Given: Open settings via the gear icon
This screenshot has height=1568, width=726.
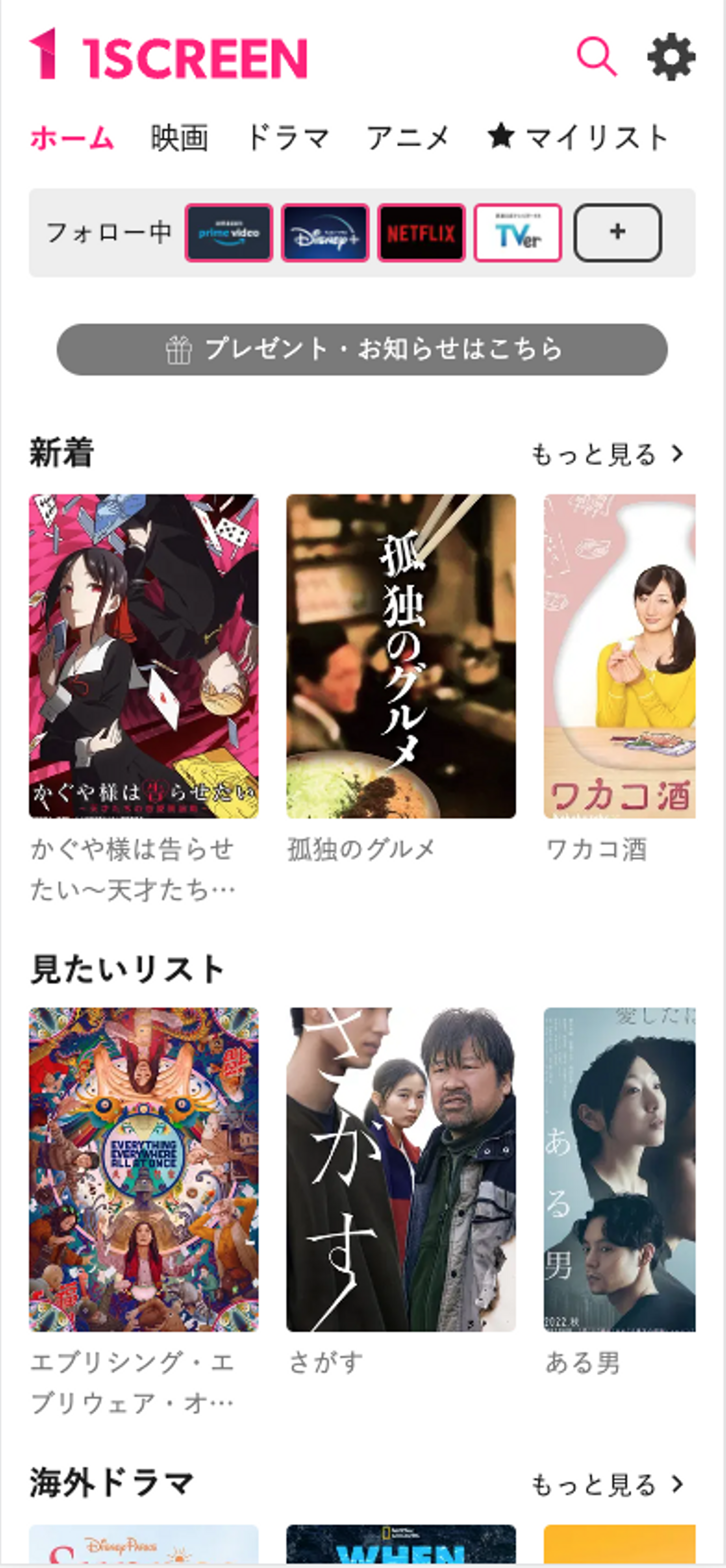Looking at the screenshot, I should click(x=671, y=58).
